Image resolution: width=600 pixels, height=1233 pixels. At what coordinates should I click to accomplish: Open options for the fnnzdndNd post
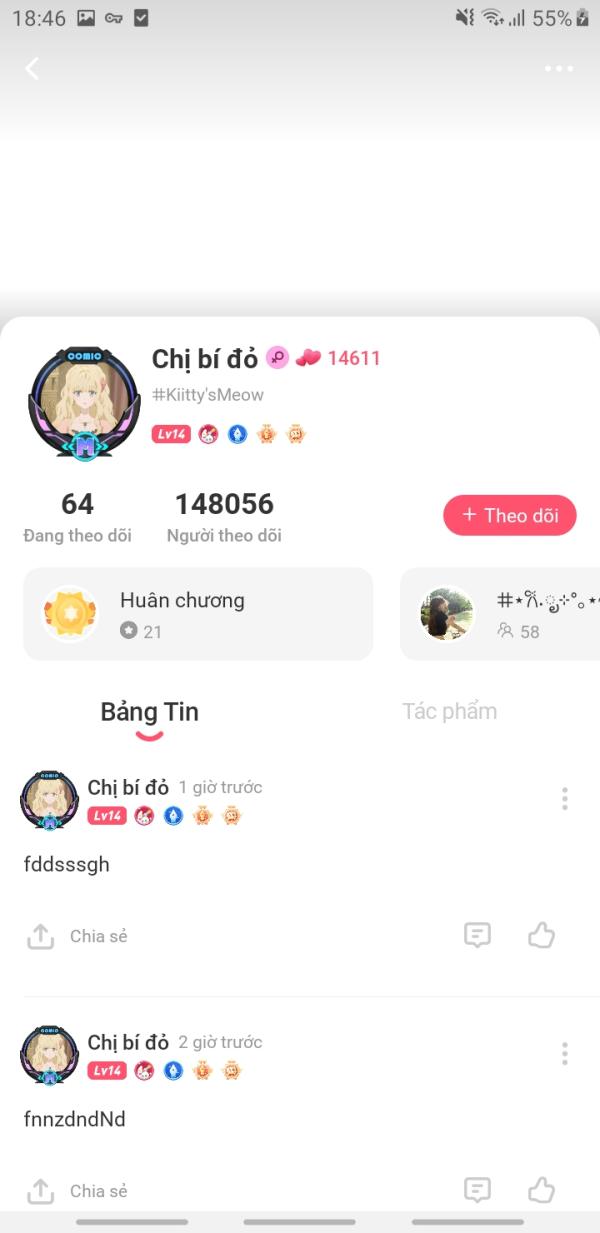(565, 1053)
